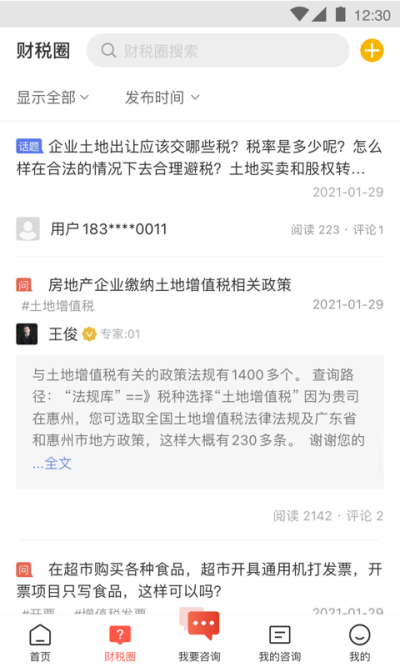Open the question about 超市开具通用机打发票
Screen dimensions: 400x667
pyautogui.click(x=199, y=580)
